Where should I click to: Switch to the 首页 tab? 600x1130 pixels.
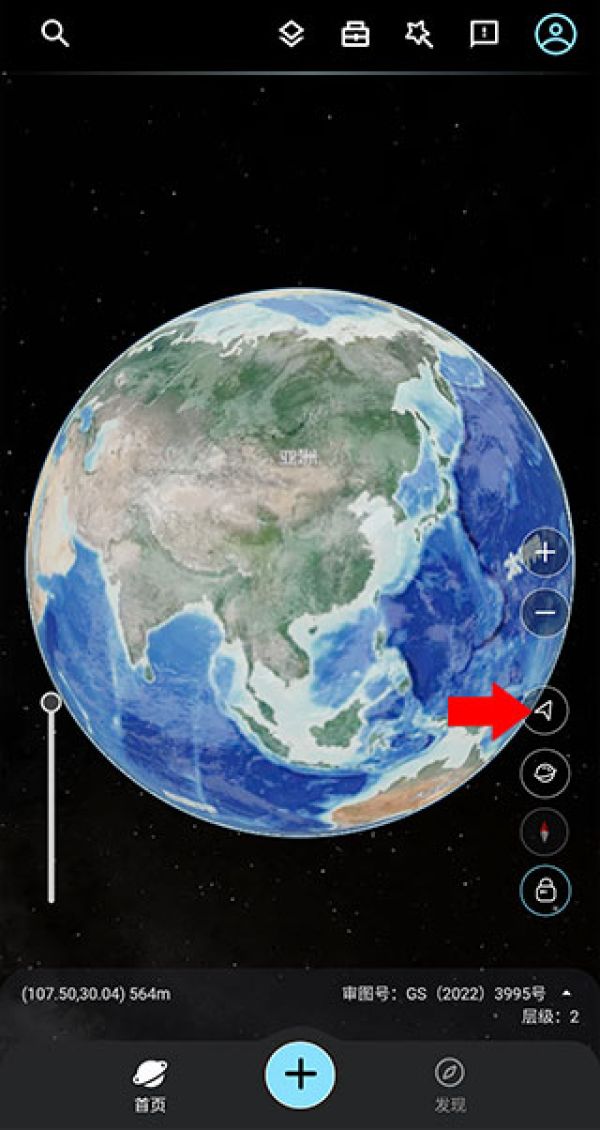[x=151, y=1086]
